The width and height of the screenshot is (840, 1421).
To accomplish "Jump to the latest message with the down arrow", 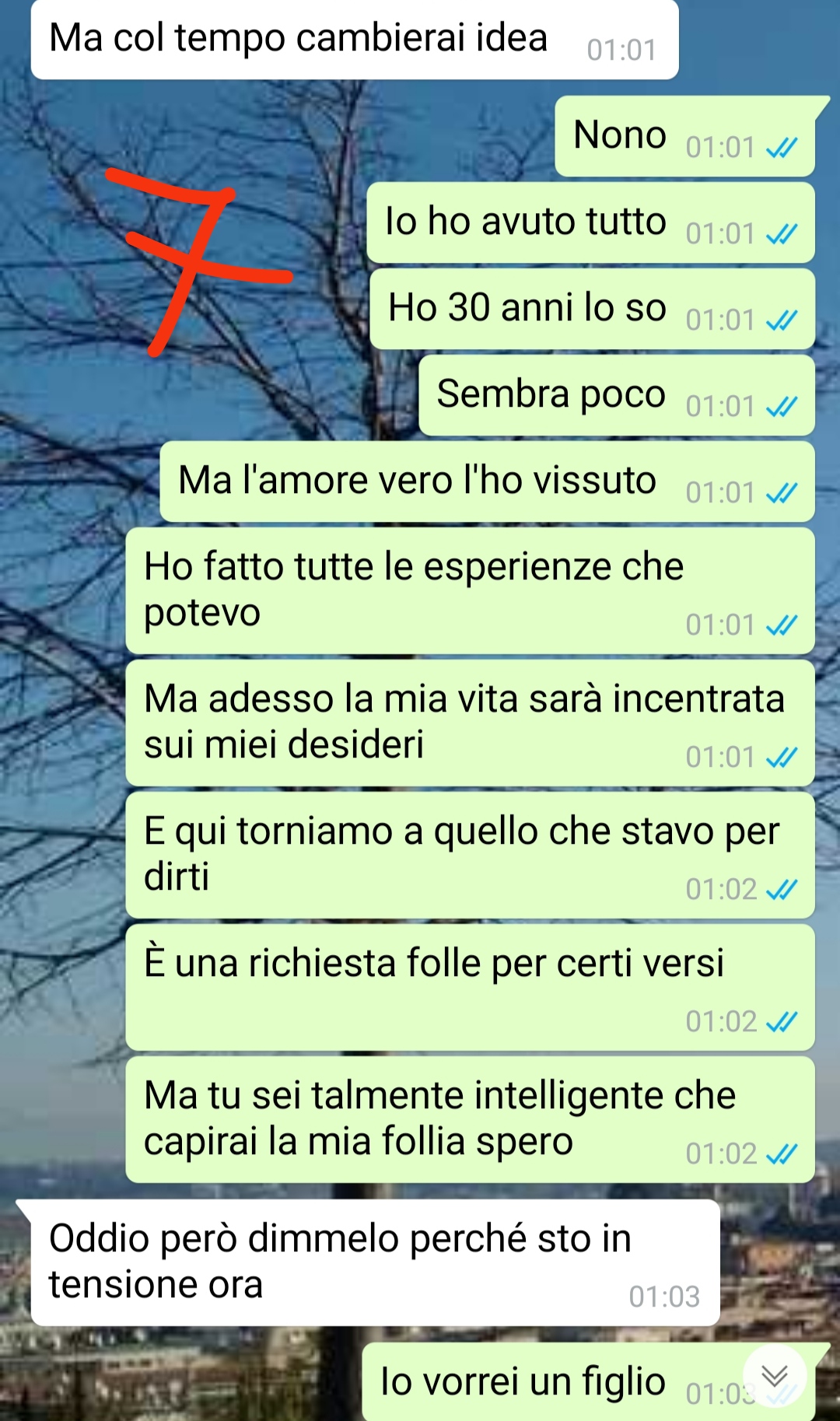I will pyautogui.click(x=775, y=1376).
